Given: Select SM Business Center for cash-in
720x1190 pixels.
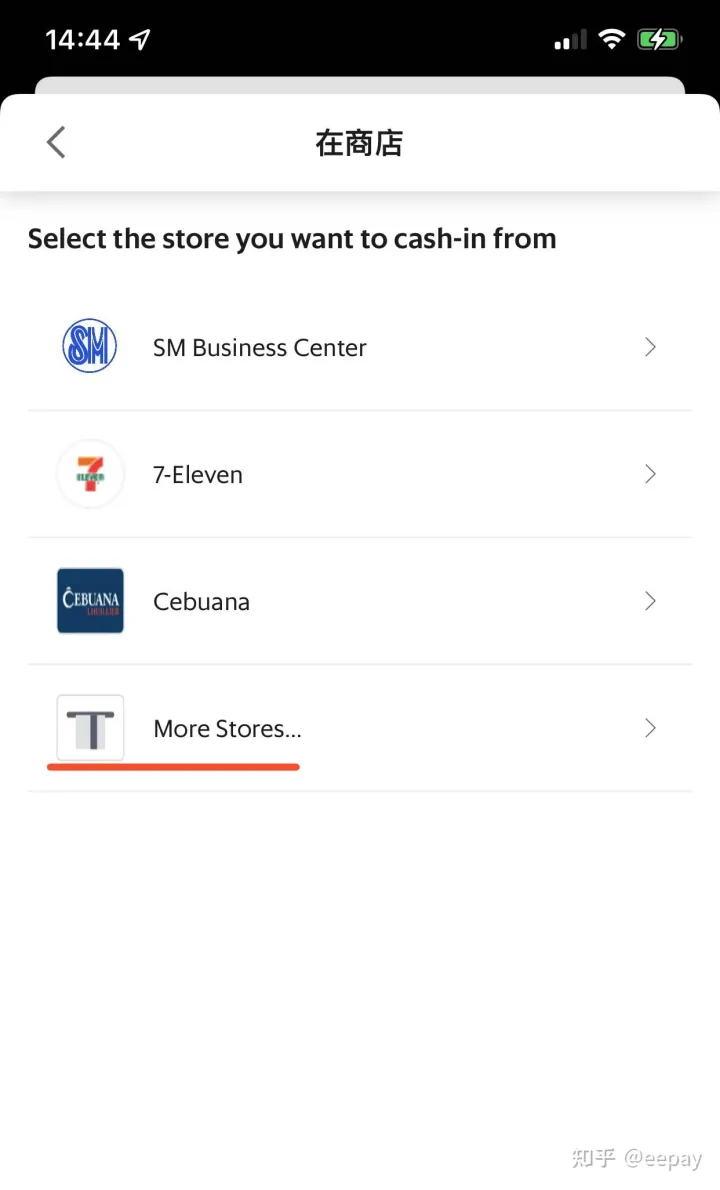Looking at the screenshot, I should tap(360, 347).
